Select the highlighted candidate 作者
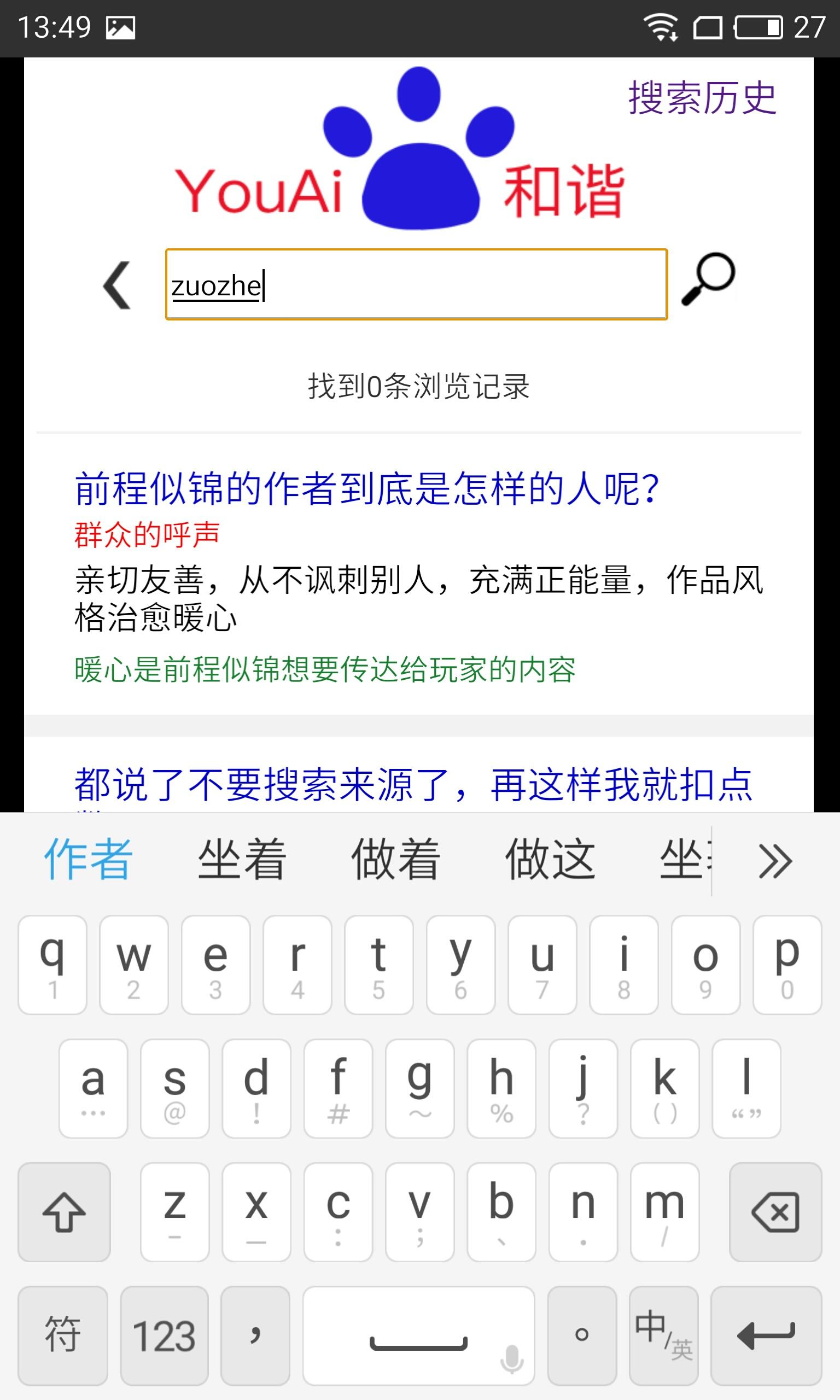This screenshot has width=840, height=1400. pos(87,859)
